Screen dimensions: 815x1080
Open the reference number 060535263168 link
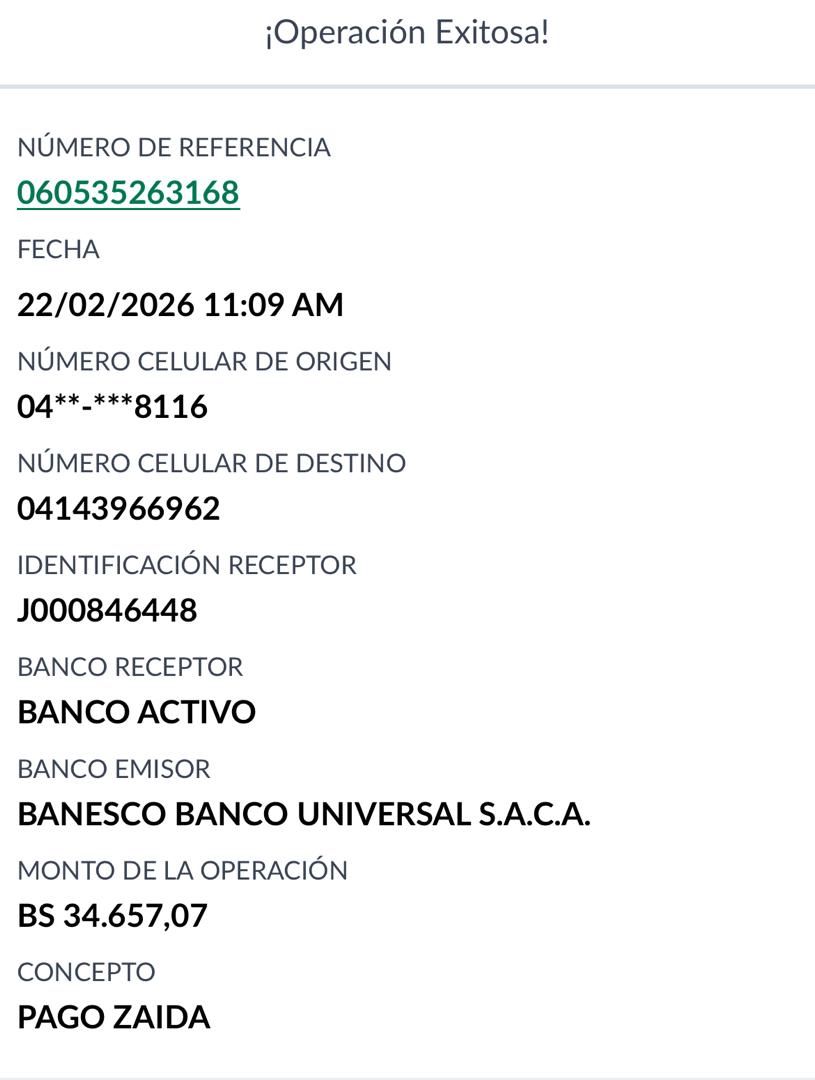point(128,192)
